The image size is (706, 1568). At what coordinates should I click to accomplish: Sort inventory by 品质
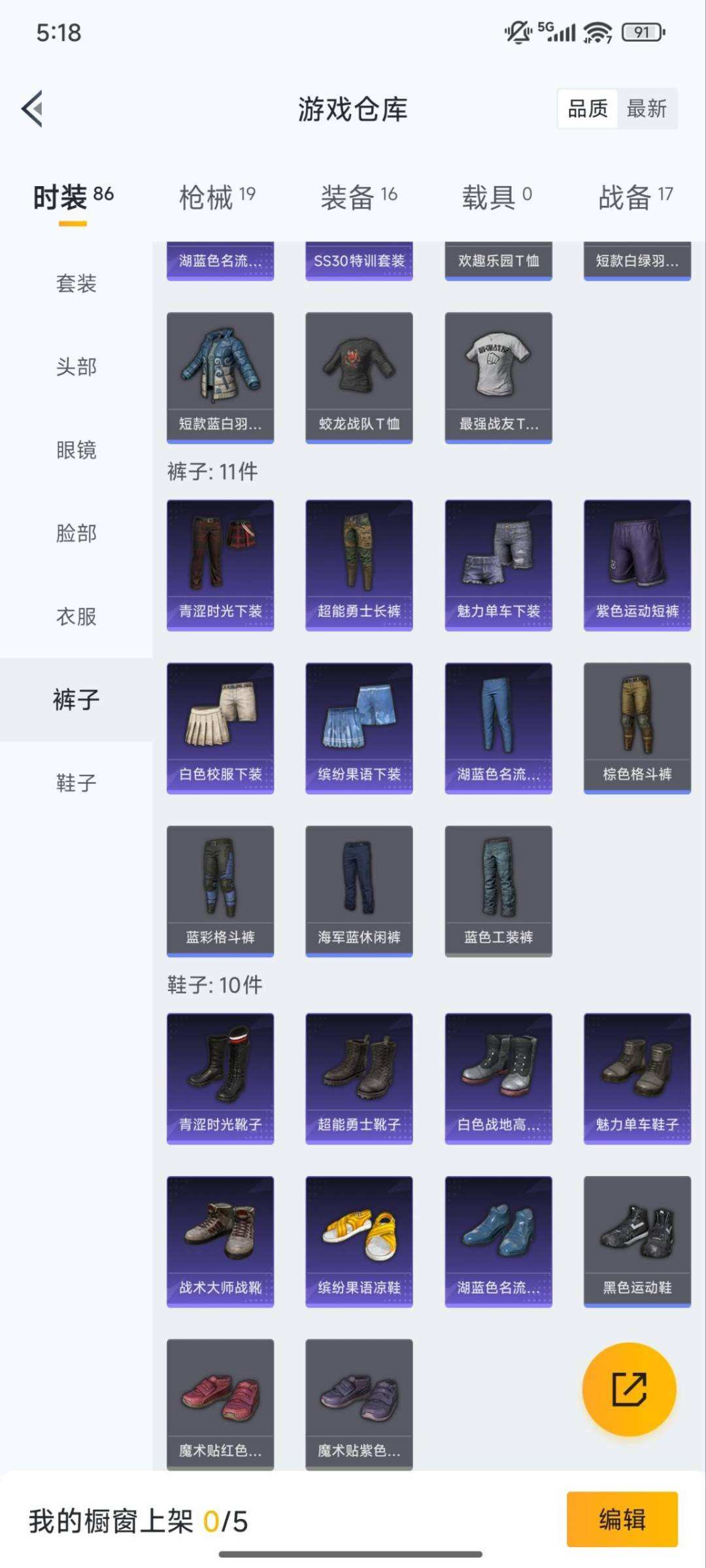(x=588, y=108)
